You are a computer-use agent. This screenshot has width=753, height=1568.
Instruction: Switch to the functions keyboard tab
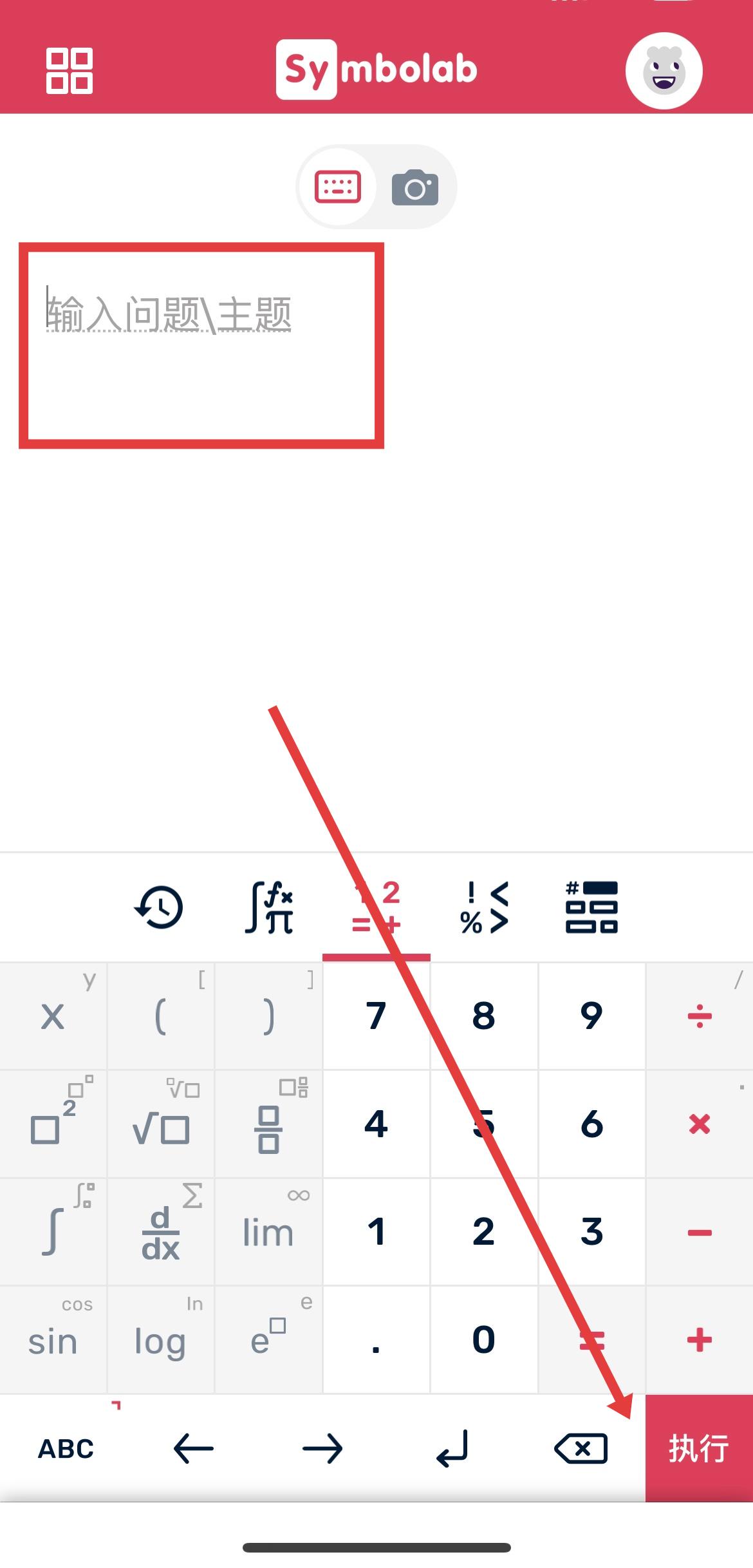point(269,908)
